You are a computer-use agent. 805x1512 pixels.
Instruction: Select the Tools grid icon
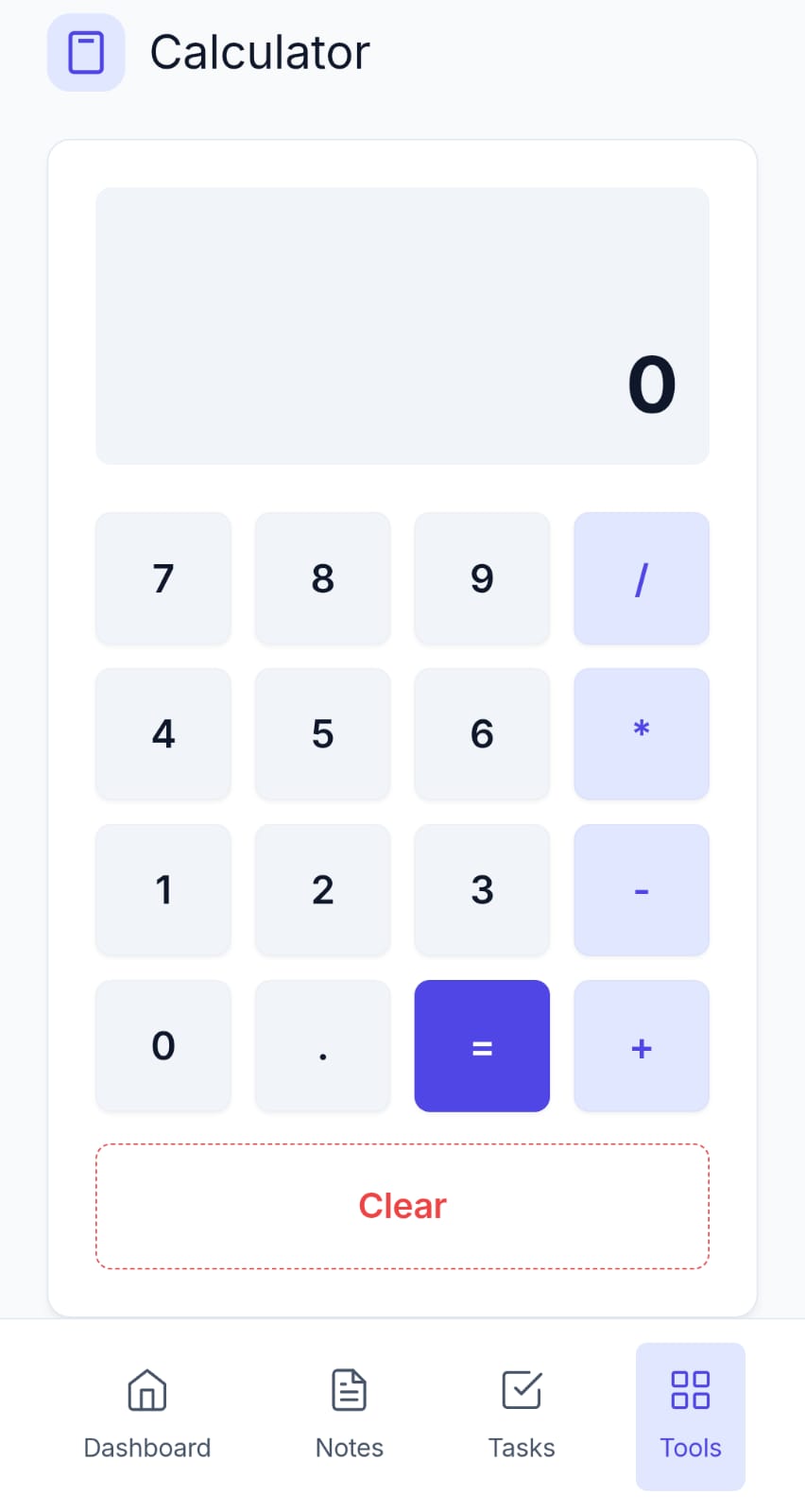point(689,1391)
